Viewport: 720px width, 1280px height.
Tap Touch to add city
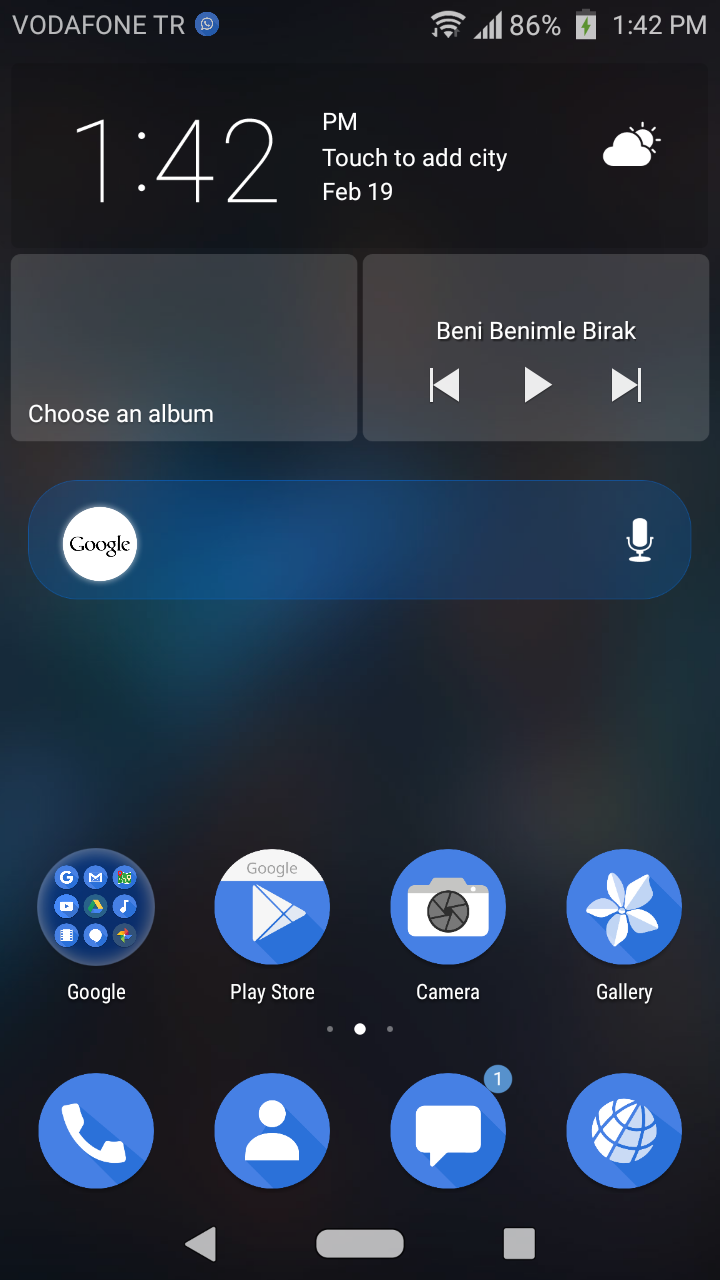(414, 158)
